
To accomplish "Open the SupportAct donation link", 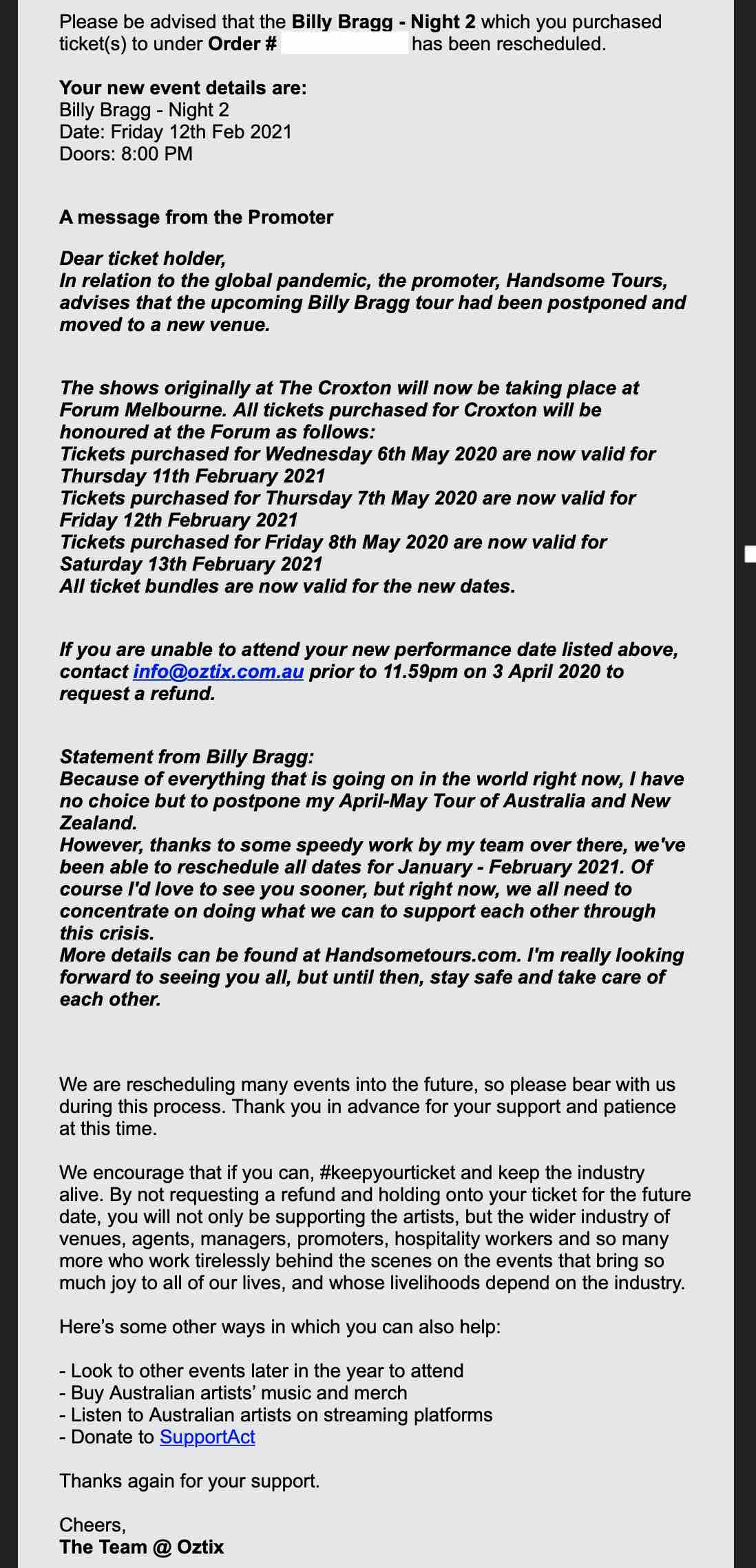I will point(207,1437).
